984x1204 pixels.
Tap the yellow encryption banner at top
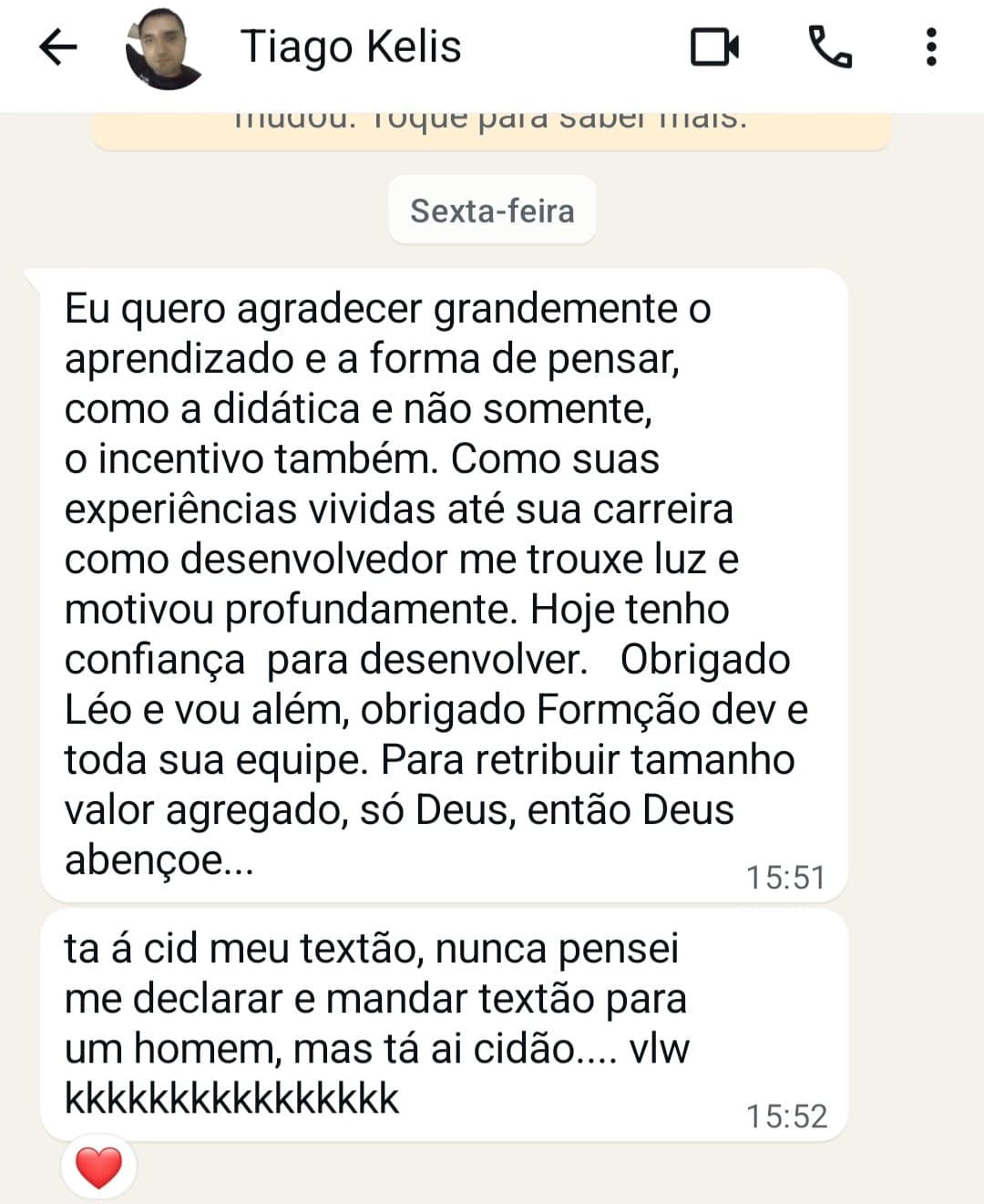[x=492, y=123]
